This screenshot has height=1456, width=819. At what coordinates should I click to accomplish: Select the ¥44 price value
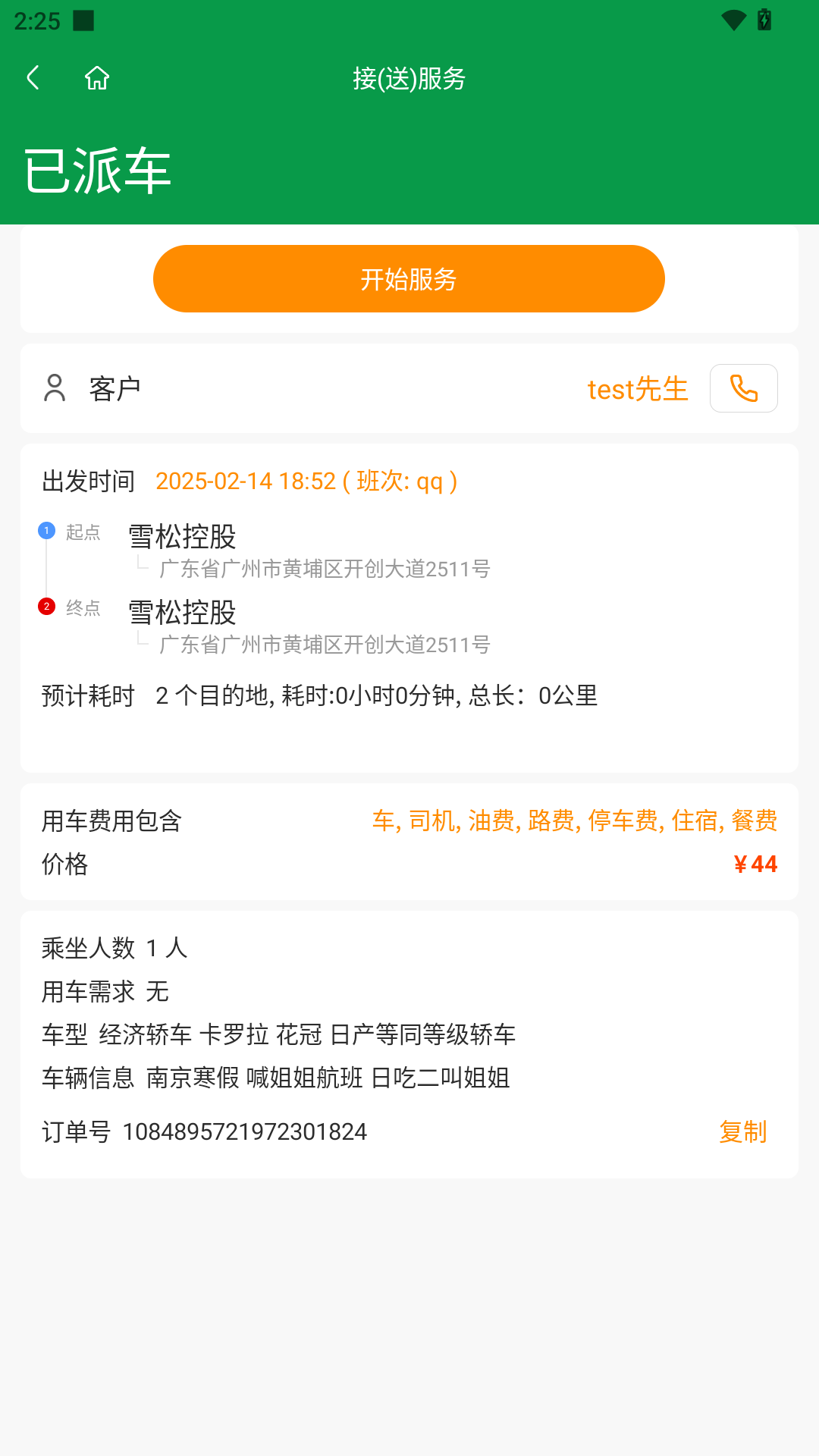click(x=755, y=863)
